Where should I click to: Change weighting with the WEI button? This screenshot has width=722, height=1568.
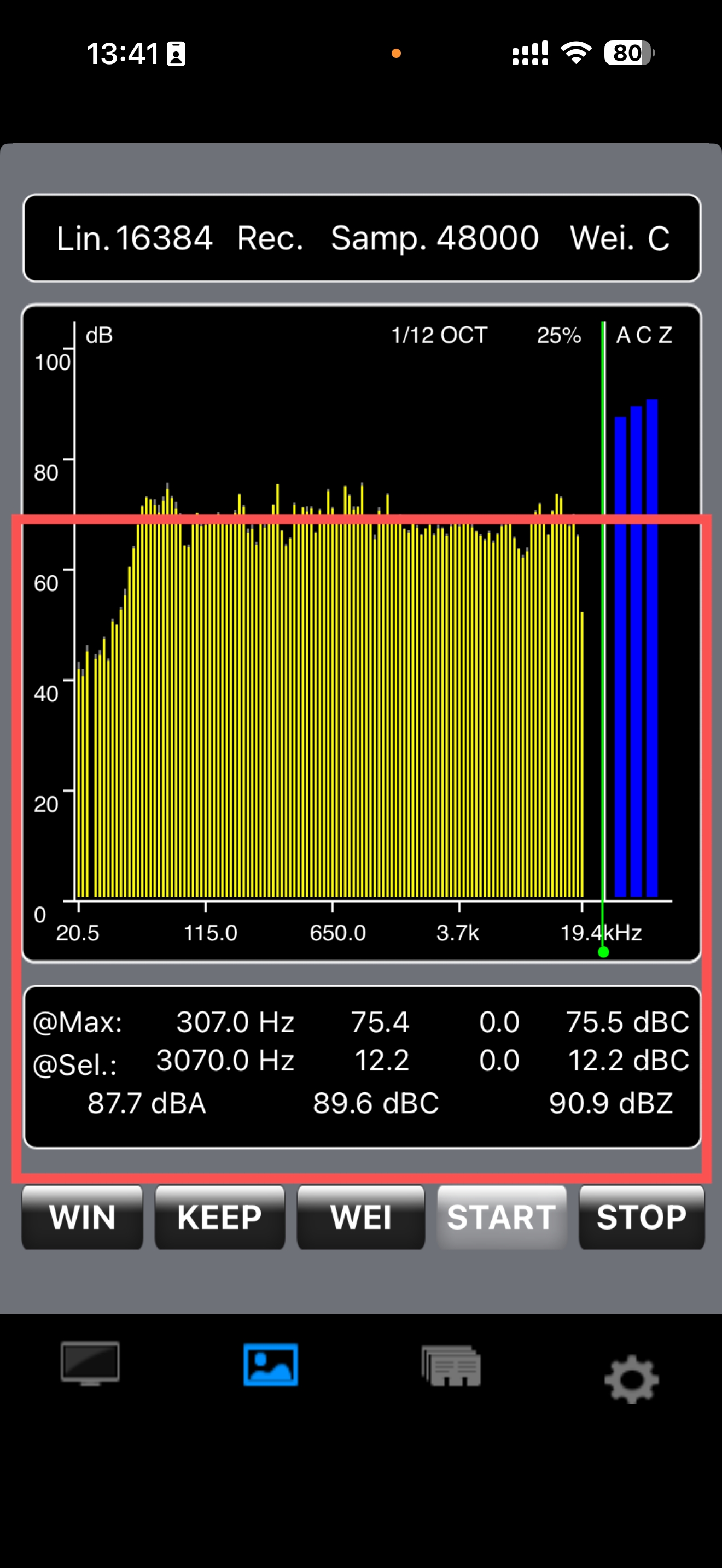[x=360, y=1218]
